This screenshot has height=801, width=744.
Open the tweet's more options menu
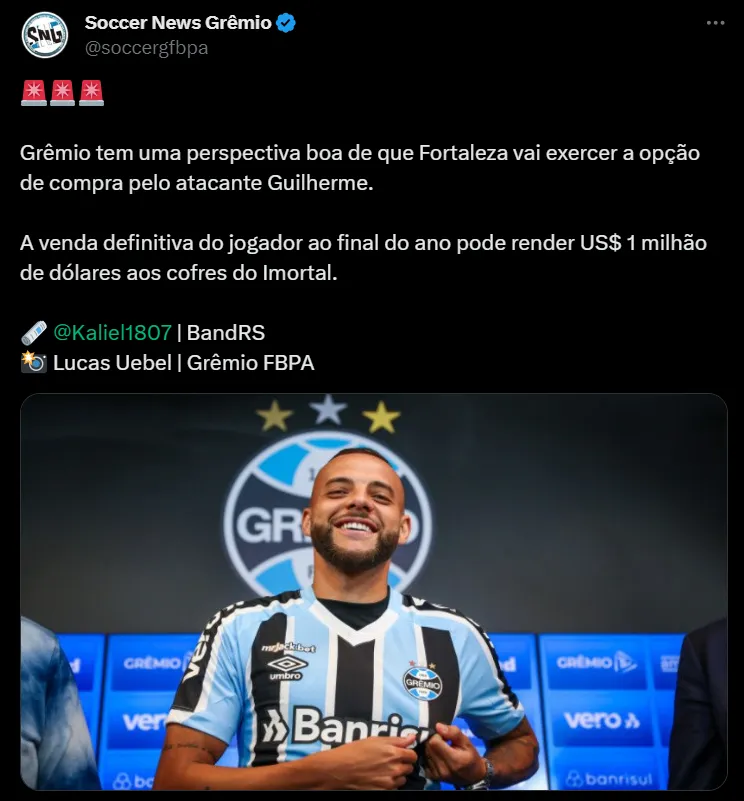coord(715,23)
